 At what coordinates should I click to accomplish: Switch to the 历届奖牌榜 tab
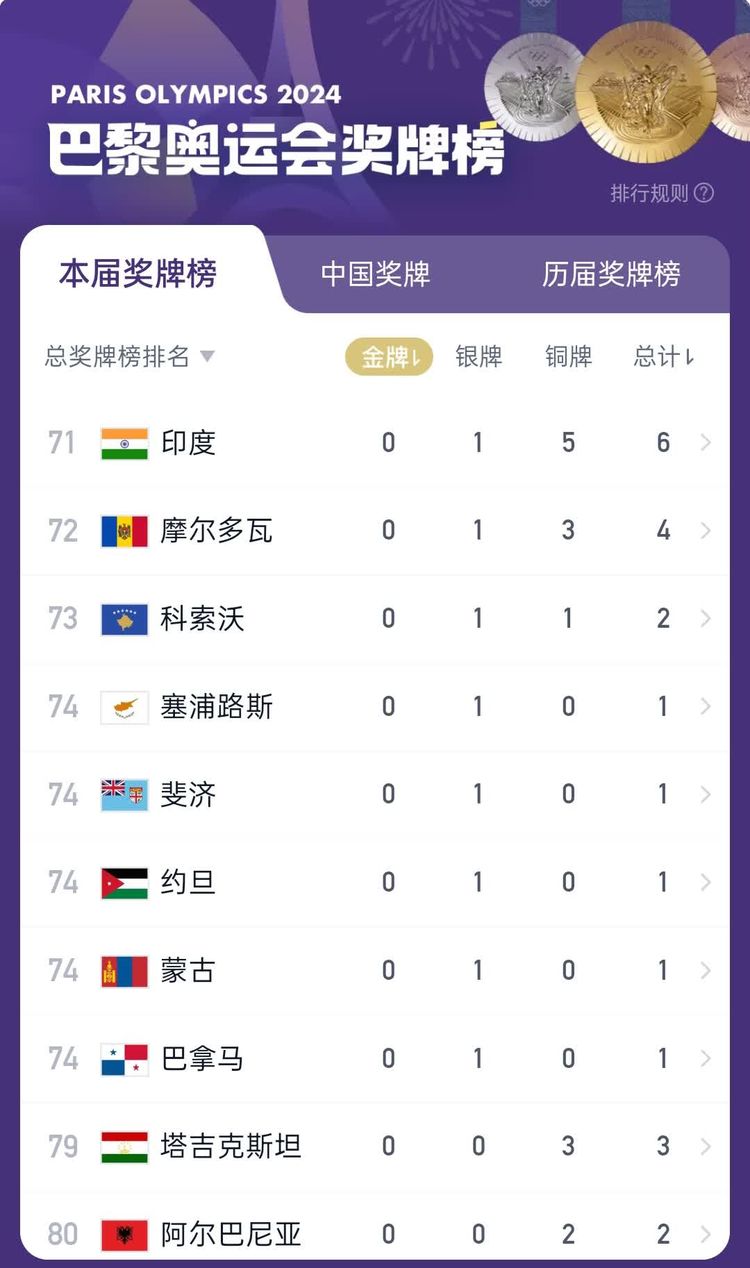(x=611, y=274)
